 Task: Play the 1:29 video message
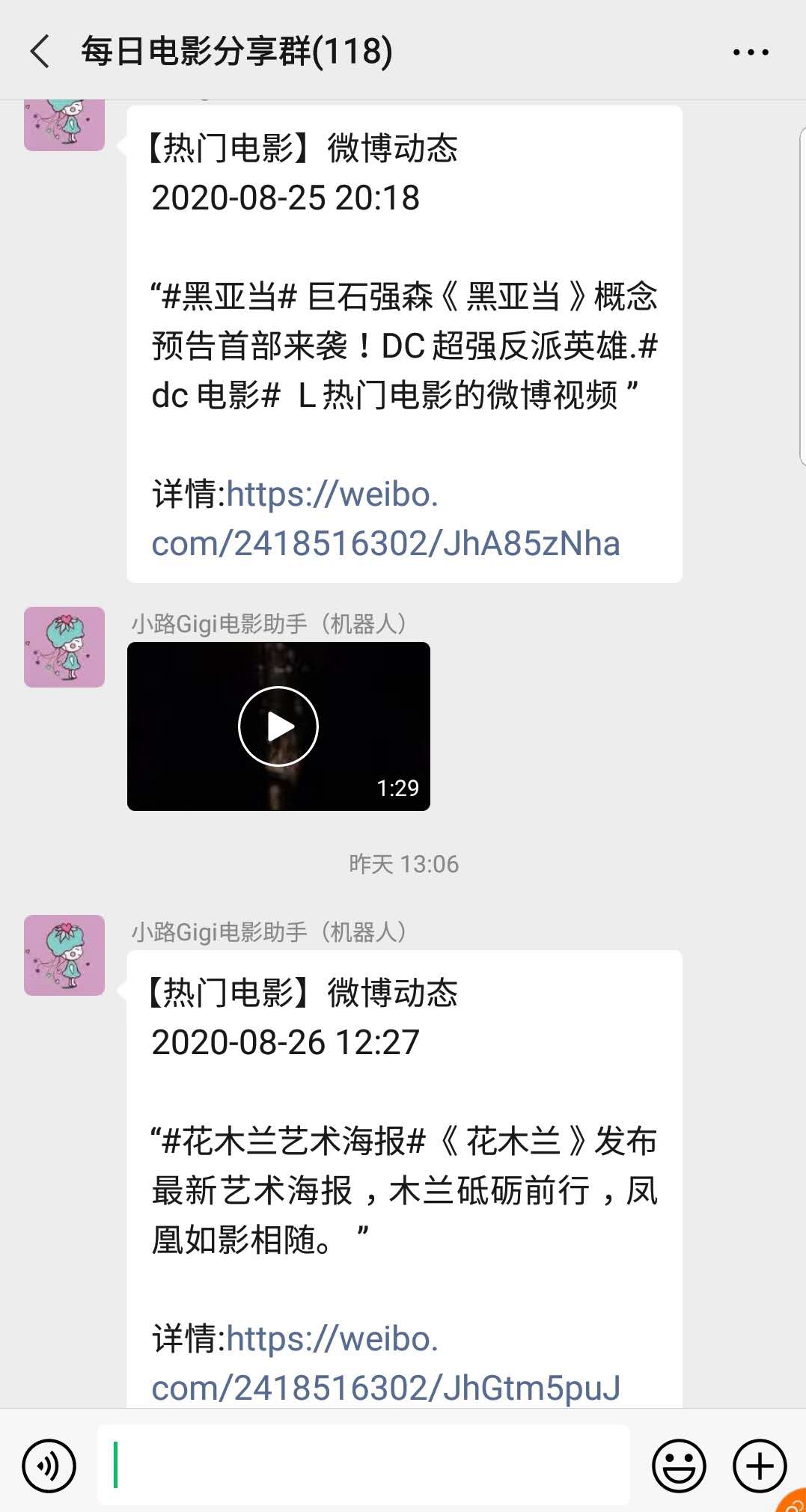(278, 726)
